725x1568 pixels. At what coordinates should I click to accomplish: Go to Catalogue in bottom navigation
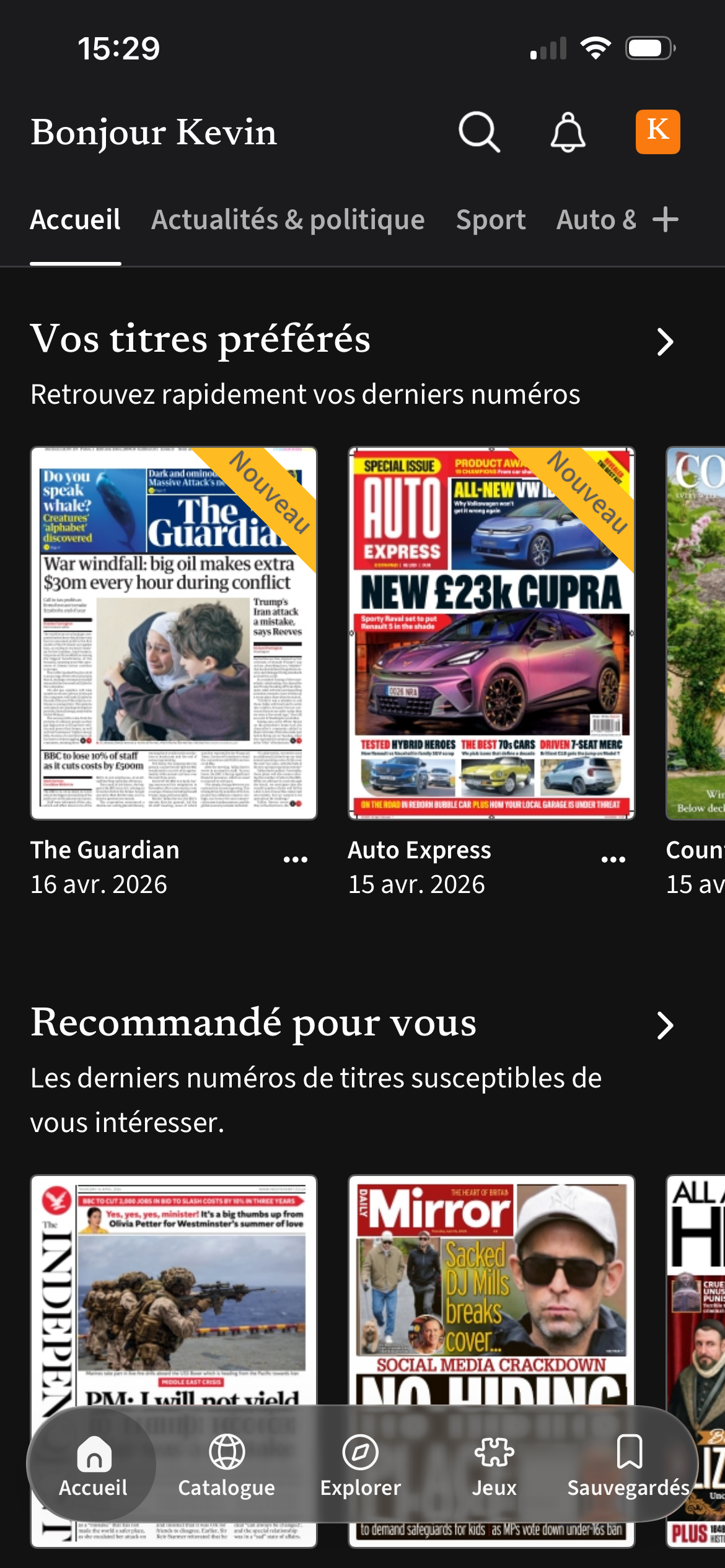click(x=227, y=1465)
